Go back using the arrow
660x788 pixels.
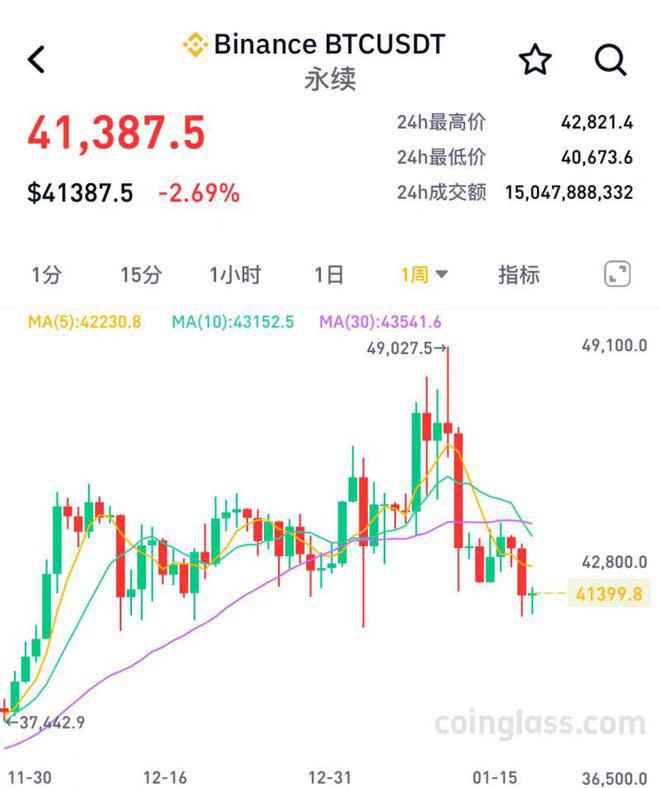(36, 59)
